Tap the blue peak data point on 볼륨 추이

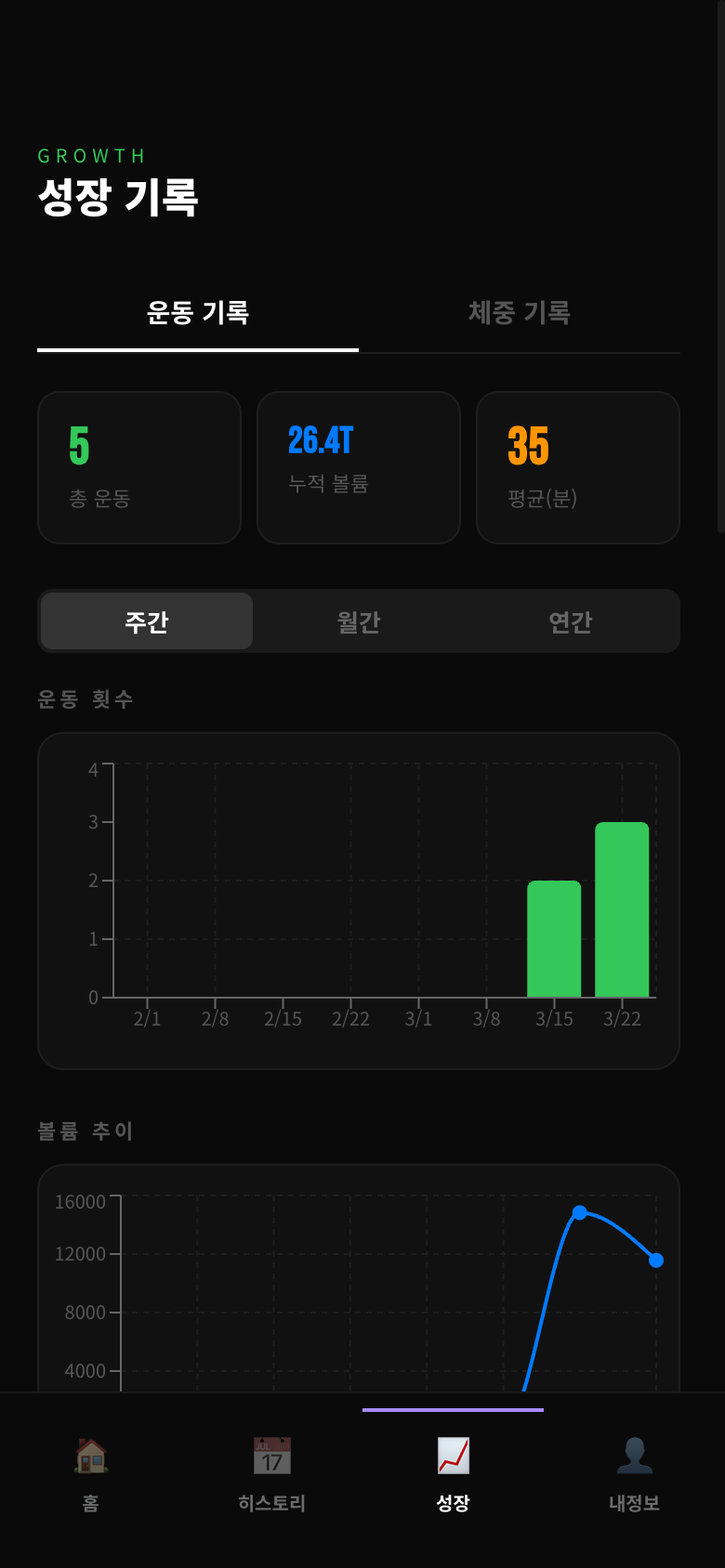[581, 1211]
